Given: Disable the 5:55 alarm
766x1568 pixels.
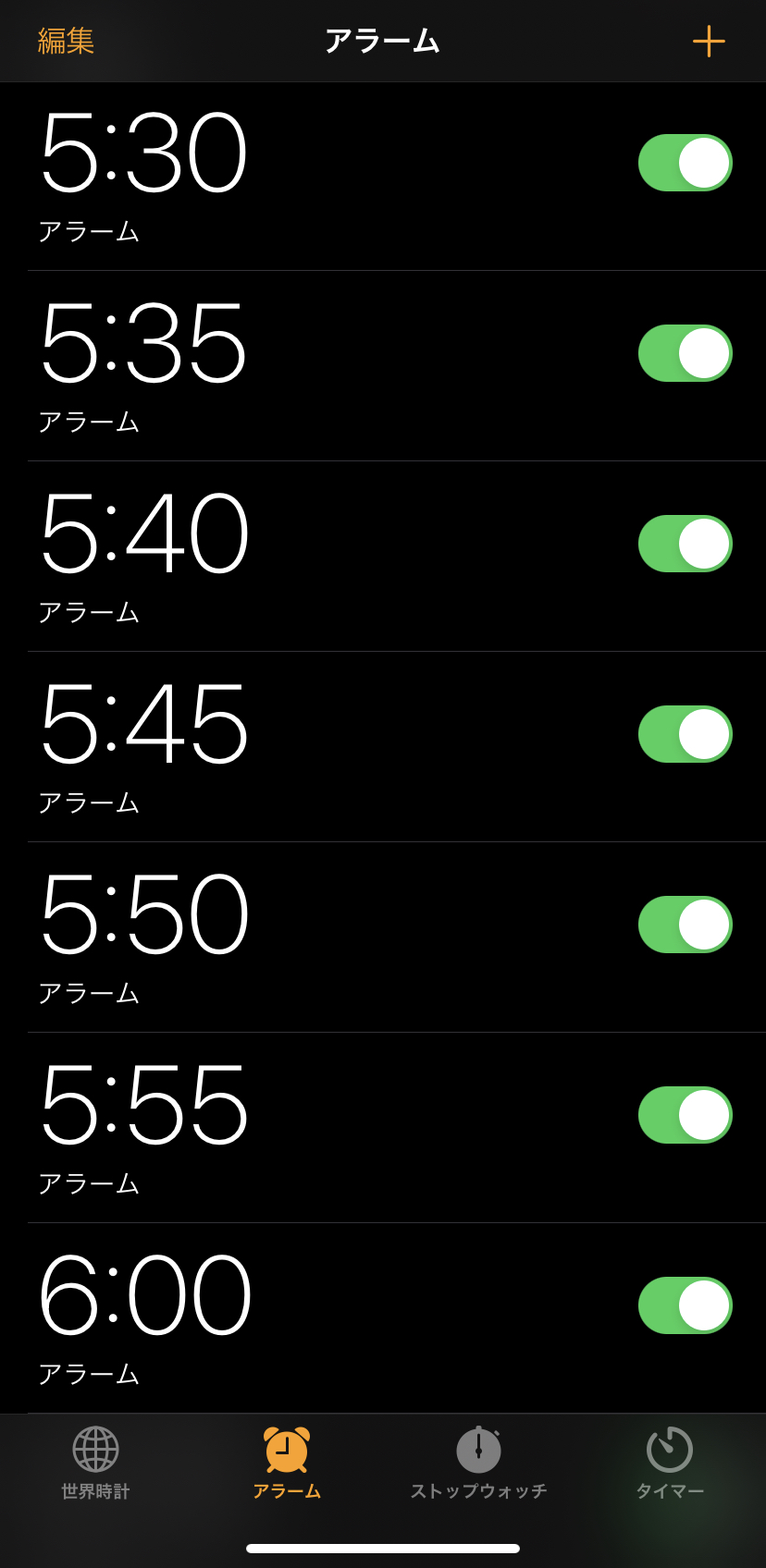Looking at the screenshot, I should pyautogui.click(x=686, y=1115).
